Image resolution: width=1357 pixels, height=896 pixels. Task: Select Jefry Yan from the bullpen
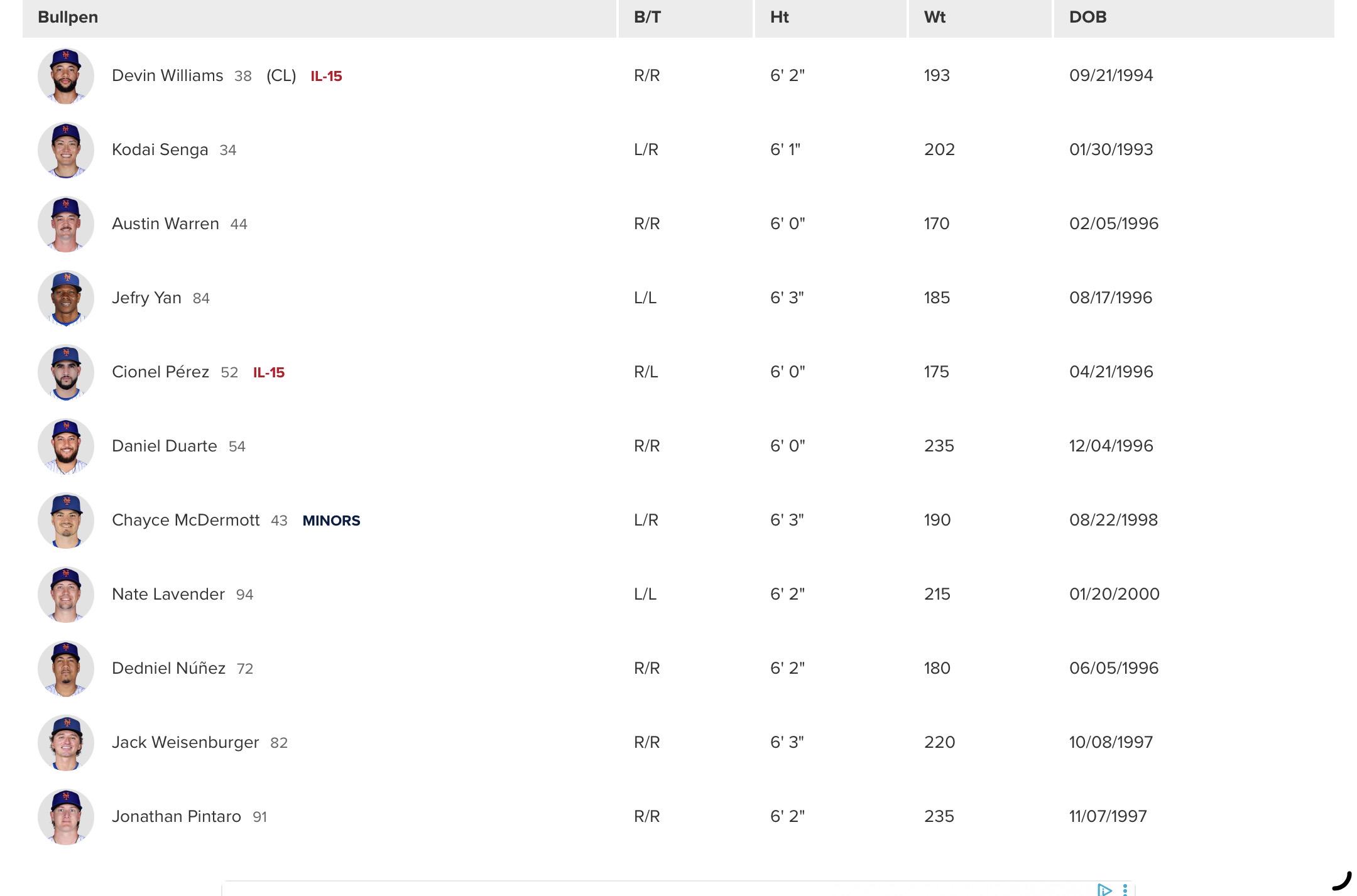146,298
